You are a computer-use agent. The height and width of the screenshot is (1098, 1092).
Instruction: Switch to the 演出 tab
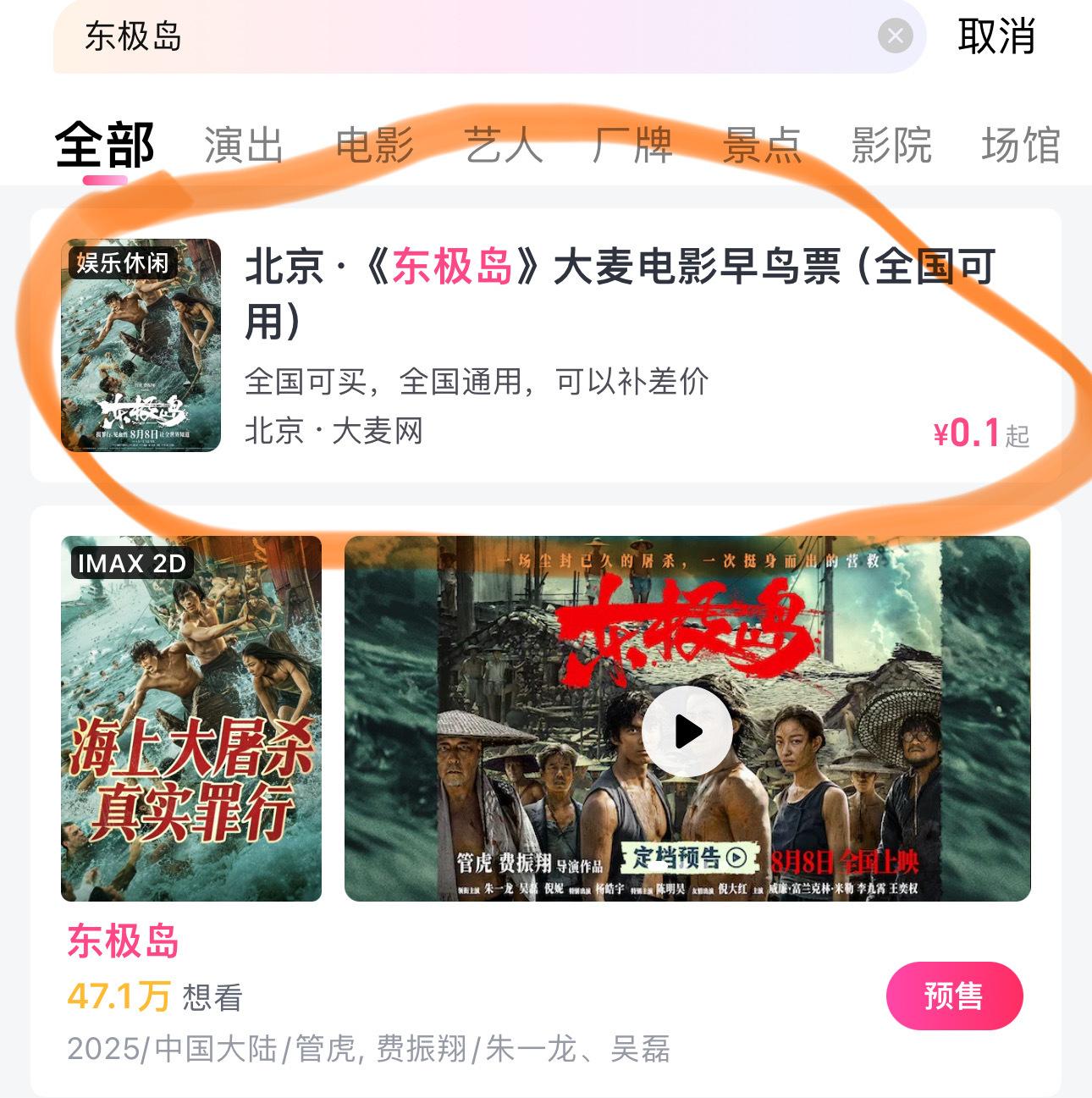[244, 146]
